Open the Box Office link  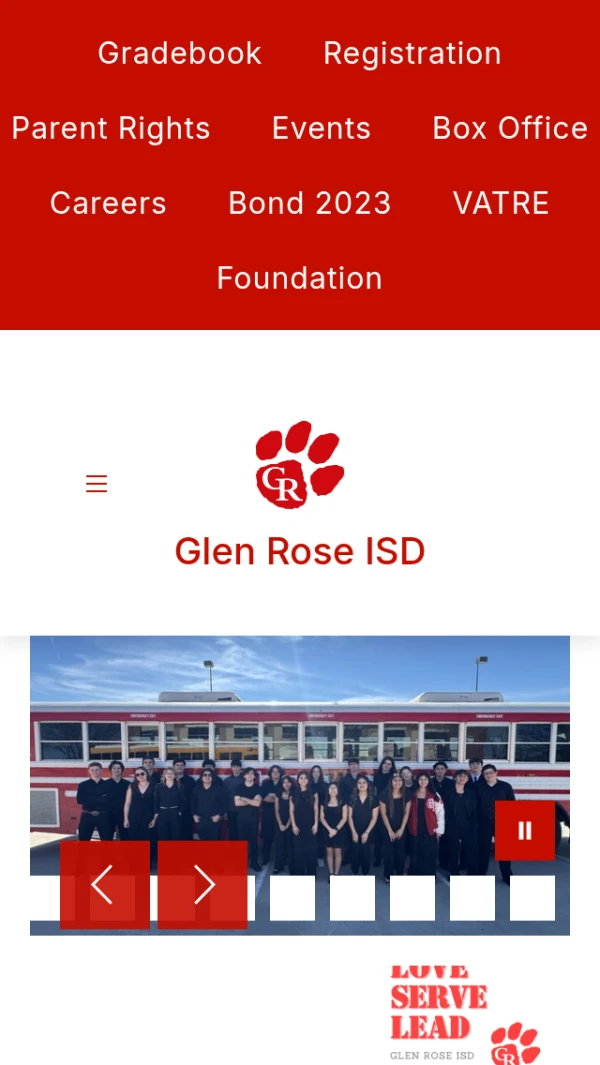coord(510,128)
